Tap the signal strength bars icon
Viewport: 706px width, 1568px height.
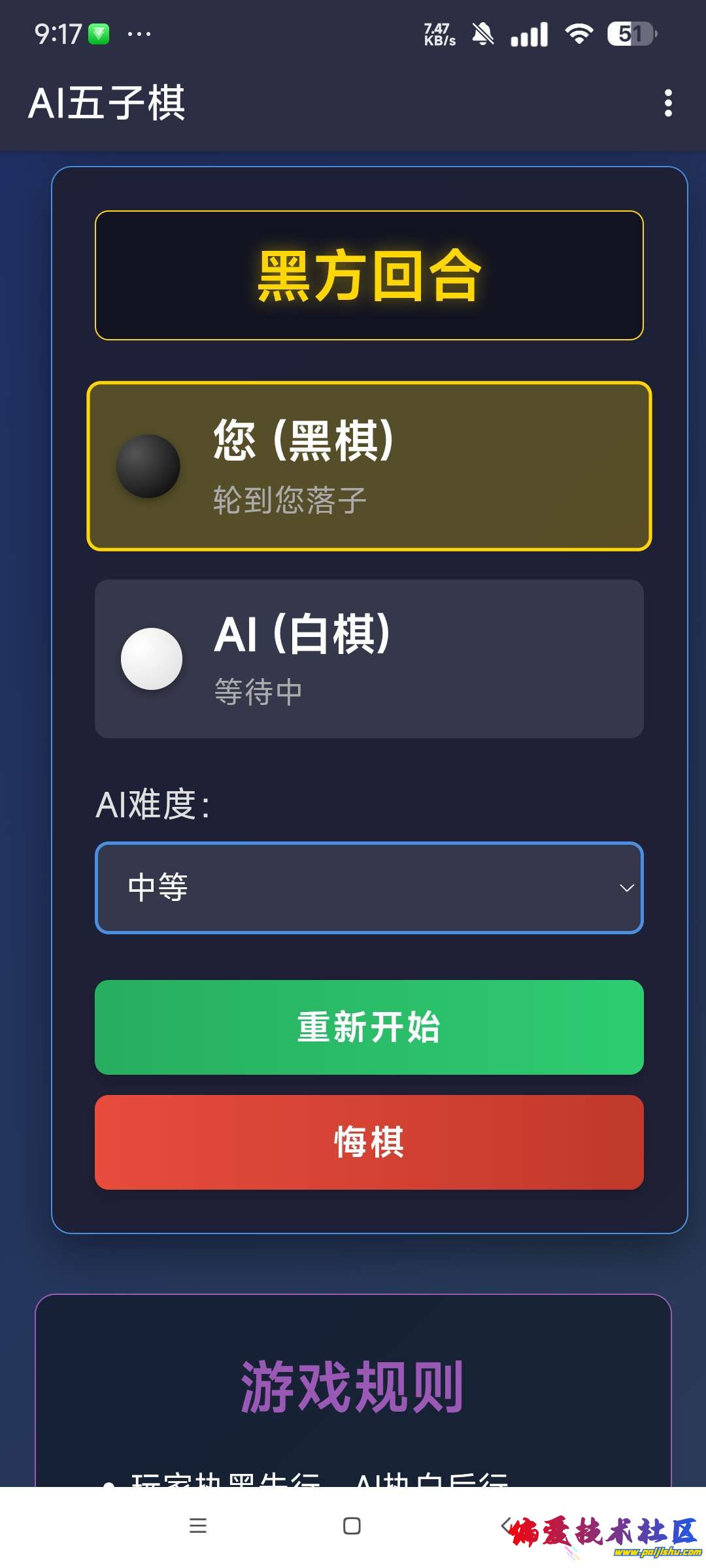[528, 34]
